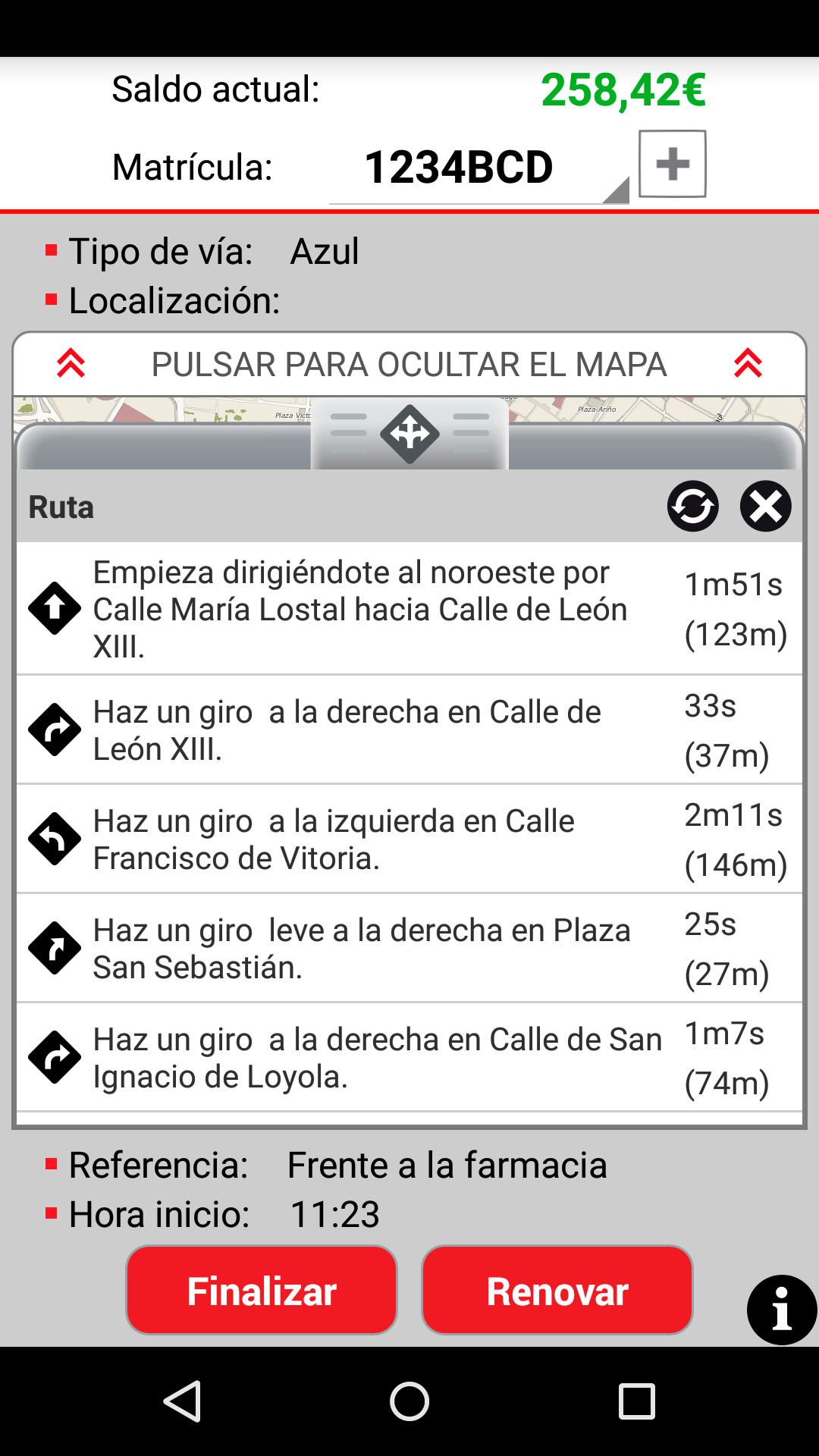Select the left turn onto Calle Francisco de Vitoria
The width and height of the screenshot is (819, 1456).
[409, 839]
